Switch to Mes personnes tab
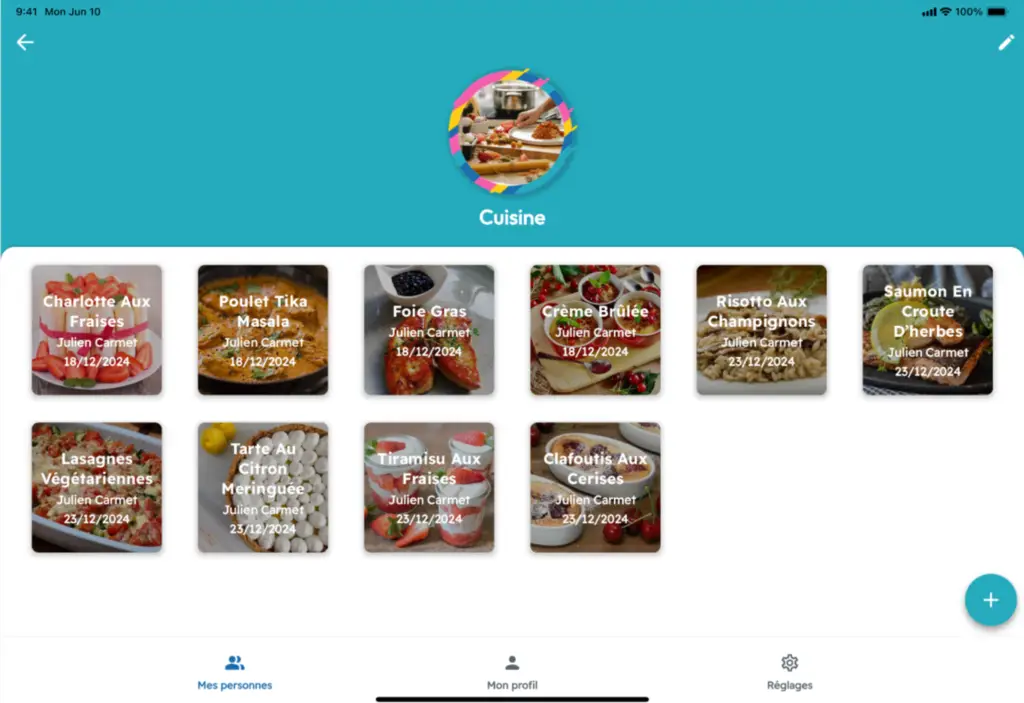The width and height of the screenshot is (1024, 703). click(235, 672)
